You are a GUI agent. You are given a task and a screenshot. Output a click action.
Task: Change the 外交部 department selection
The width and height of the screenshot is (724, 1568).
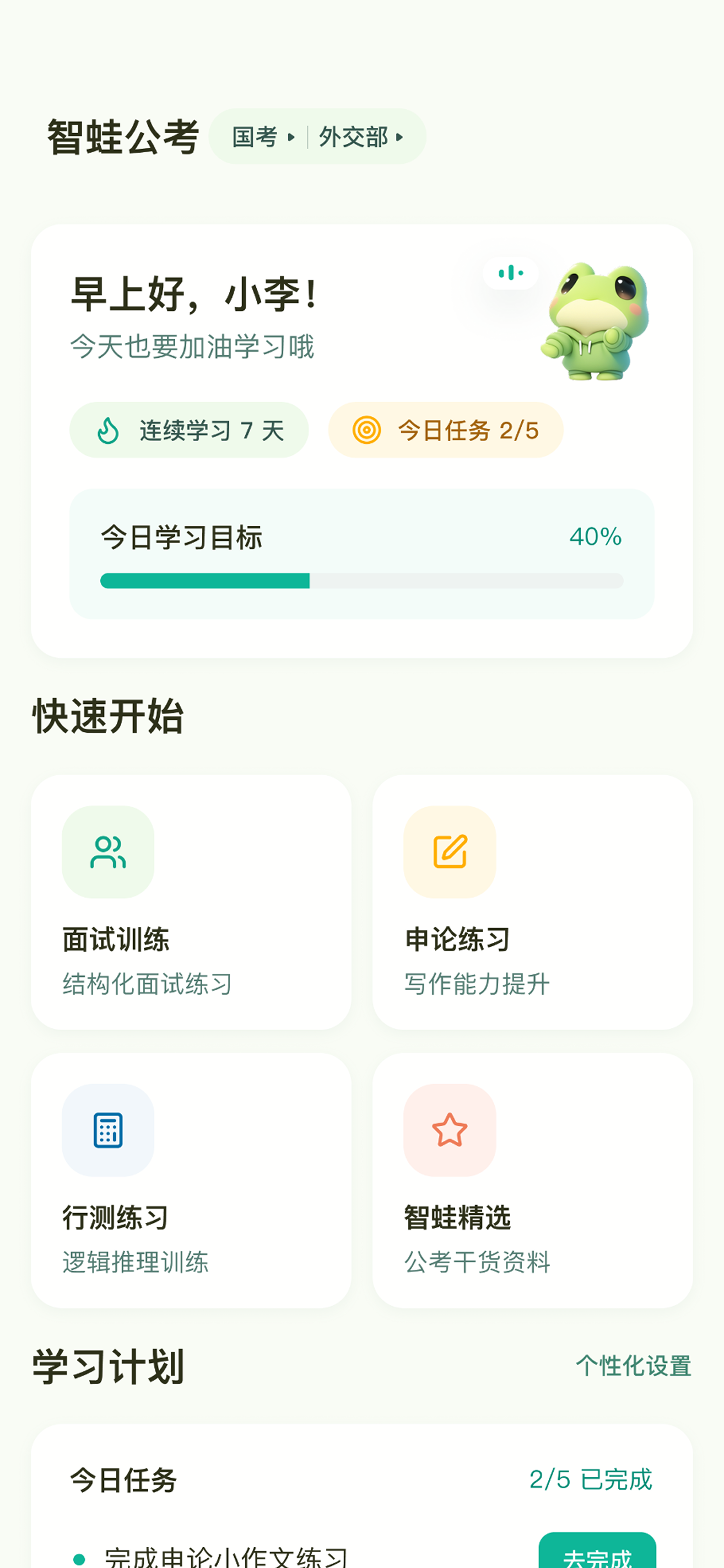[x=361, y=137]
